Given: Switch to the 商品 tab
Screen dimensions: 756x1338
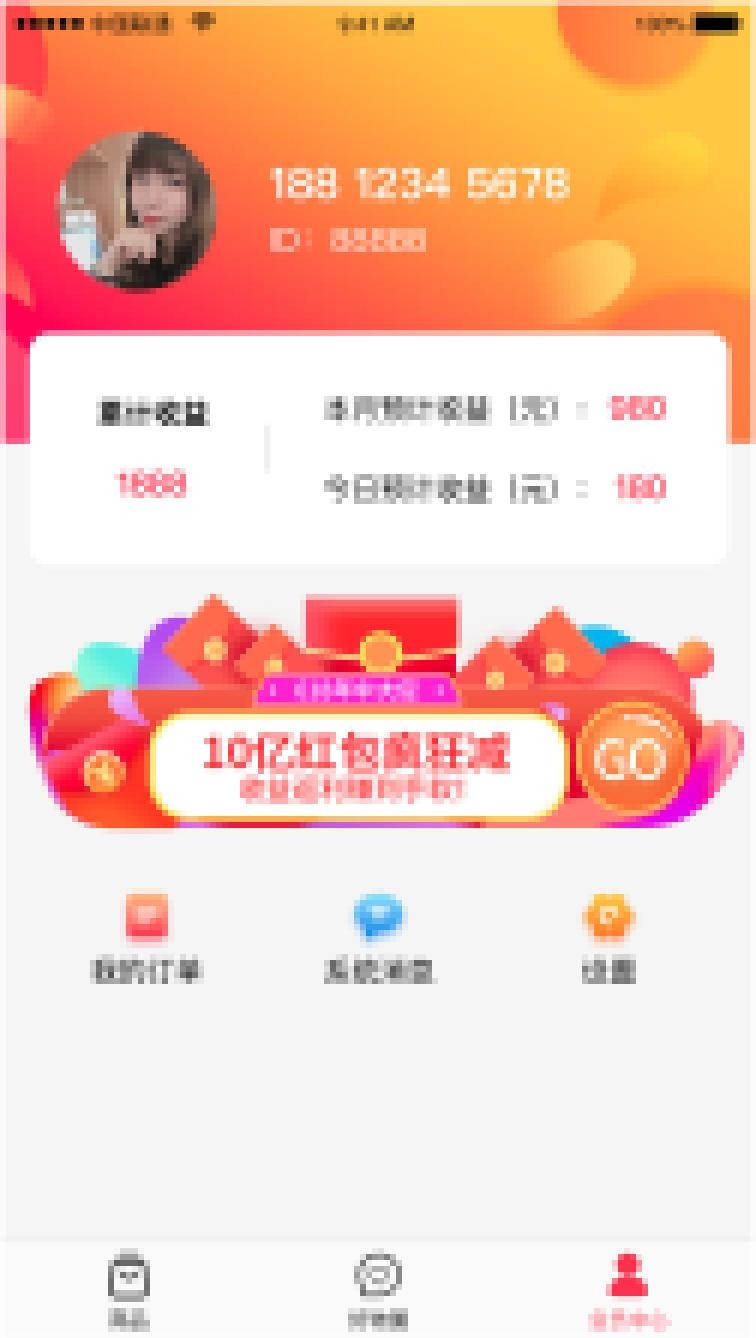Looking at the screenshot, I should [128, 1289].
